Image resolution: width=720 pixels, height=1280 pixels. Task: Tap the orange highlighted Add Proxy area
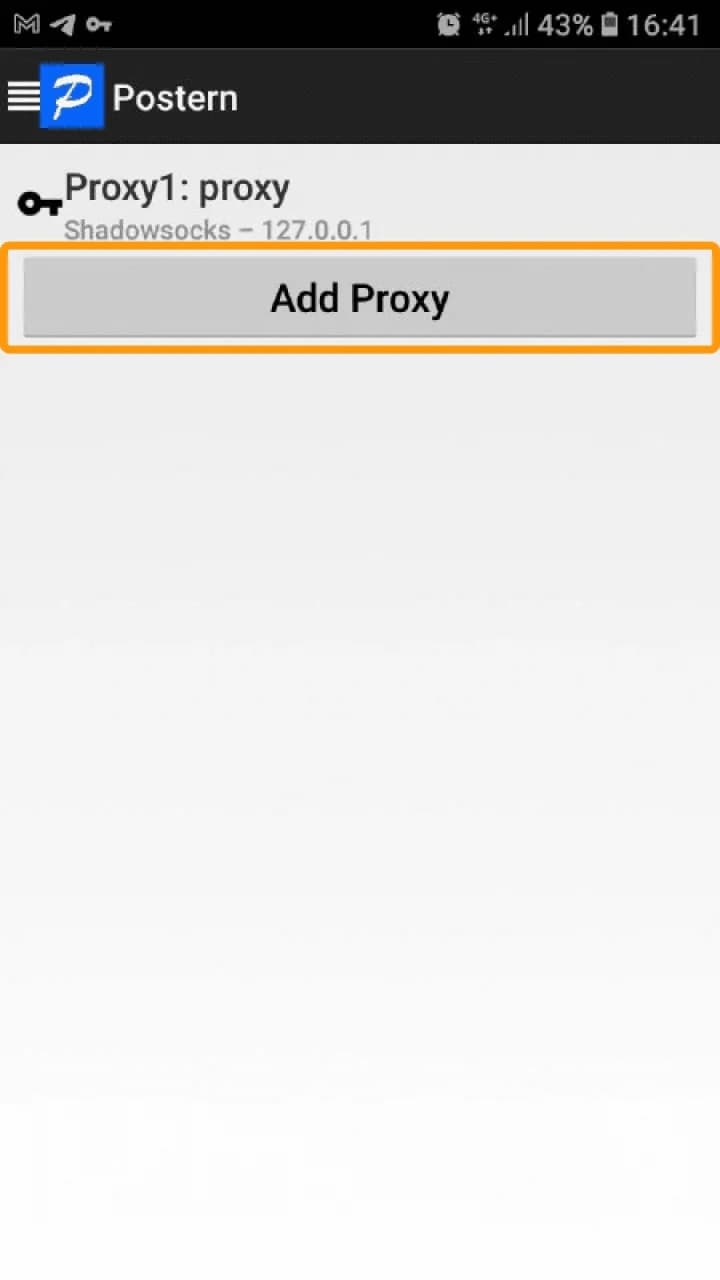360,297
